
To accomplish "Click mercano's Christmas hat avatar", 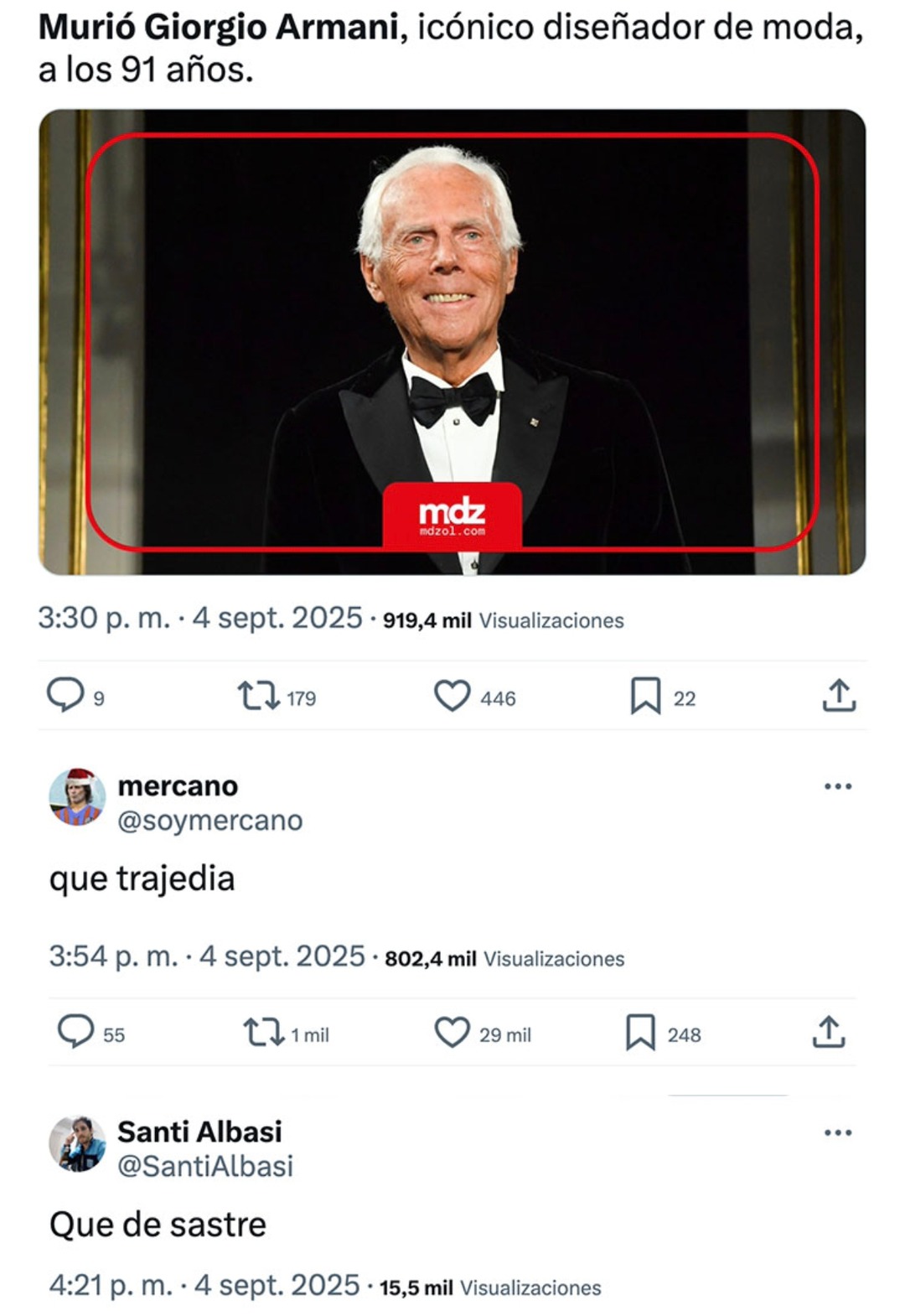I will pos(76,796).
